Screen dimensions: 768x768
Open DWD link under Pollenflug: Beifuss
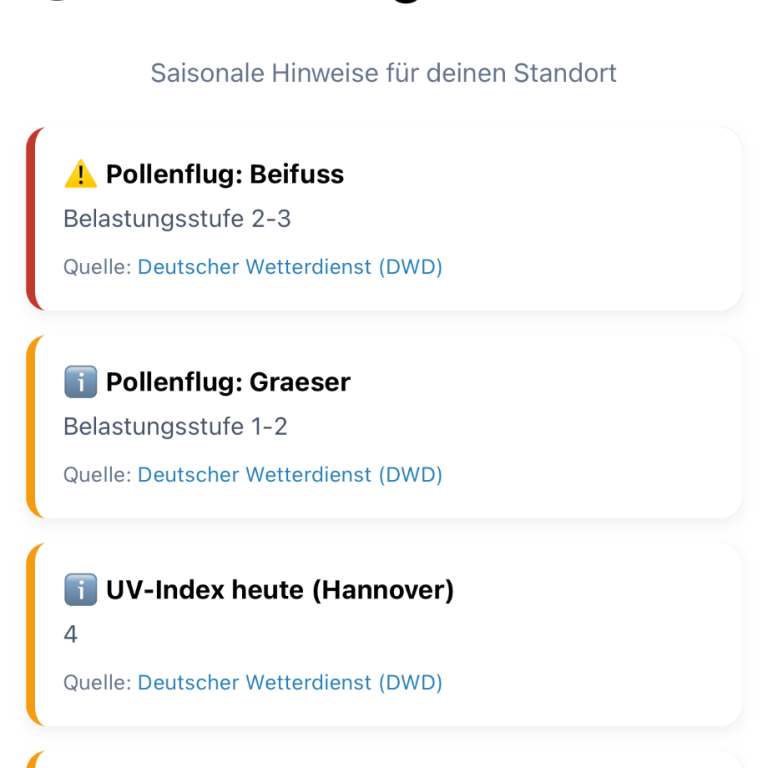(290, 267)
